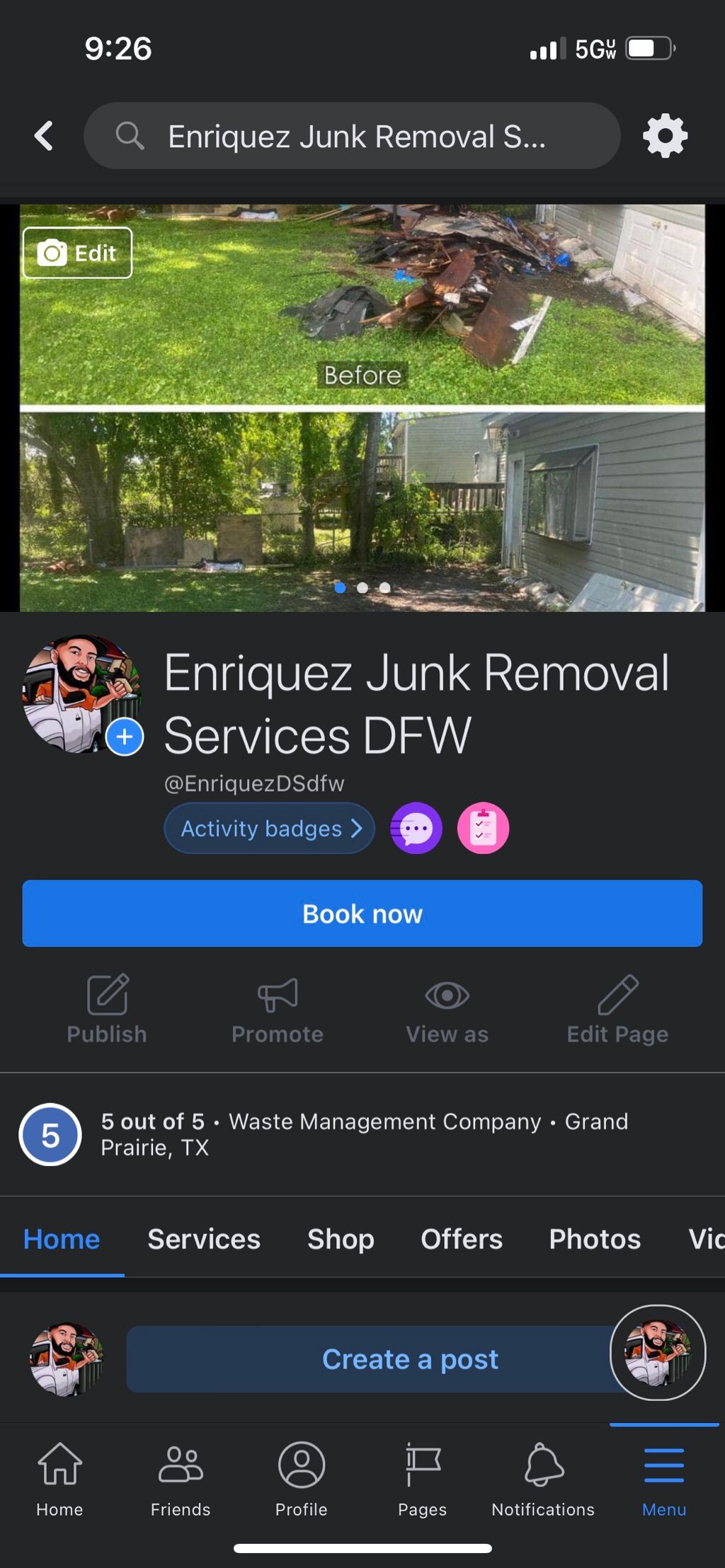Switch to the Photos tab

[595, 1239]
